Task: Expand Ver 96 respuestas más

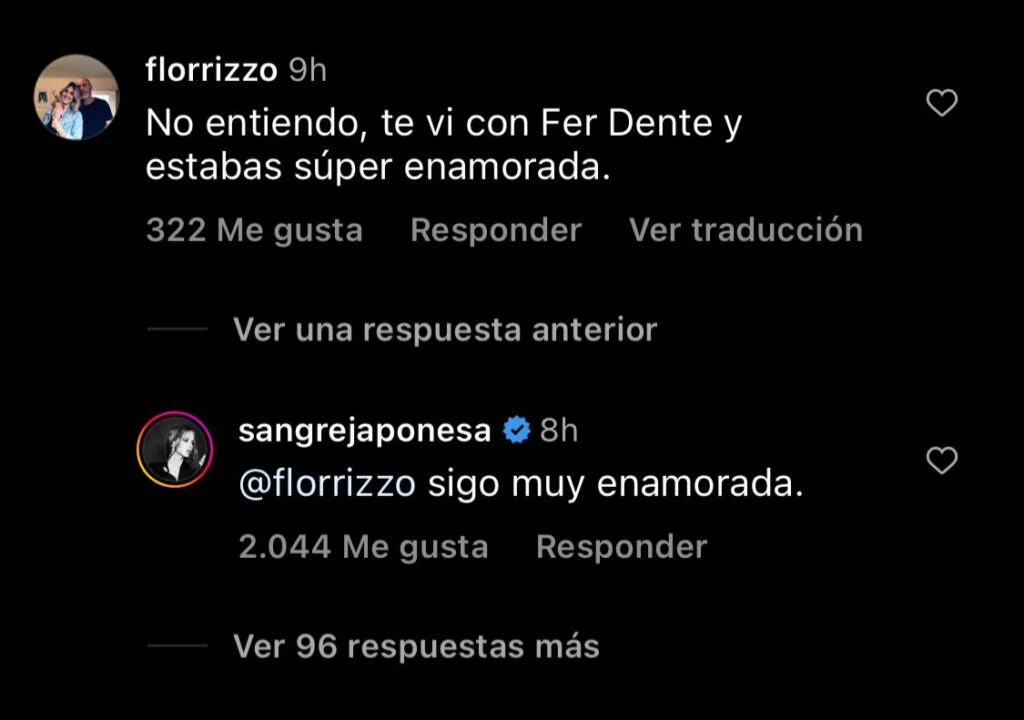Action: pos(416,647)
